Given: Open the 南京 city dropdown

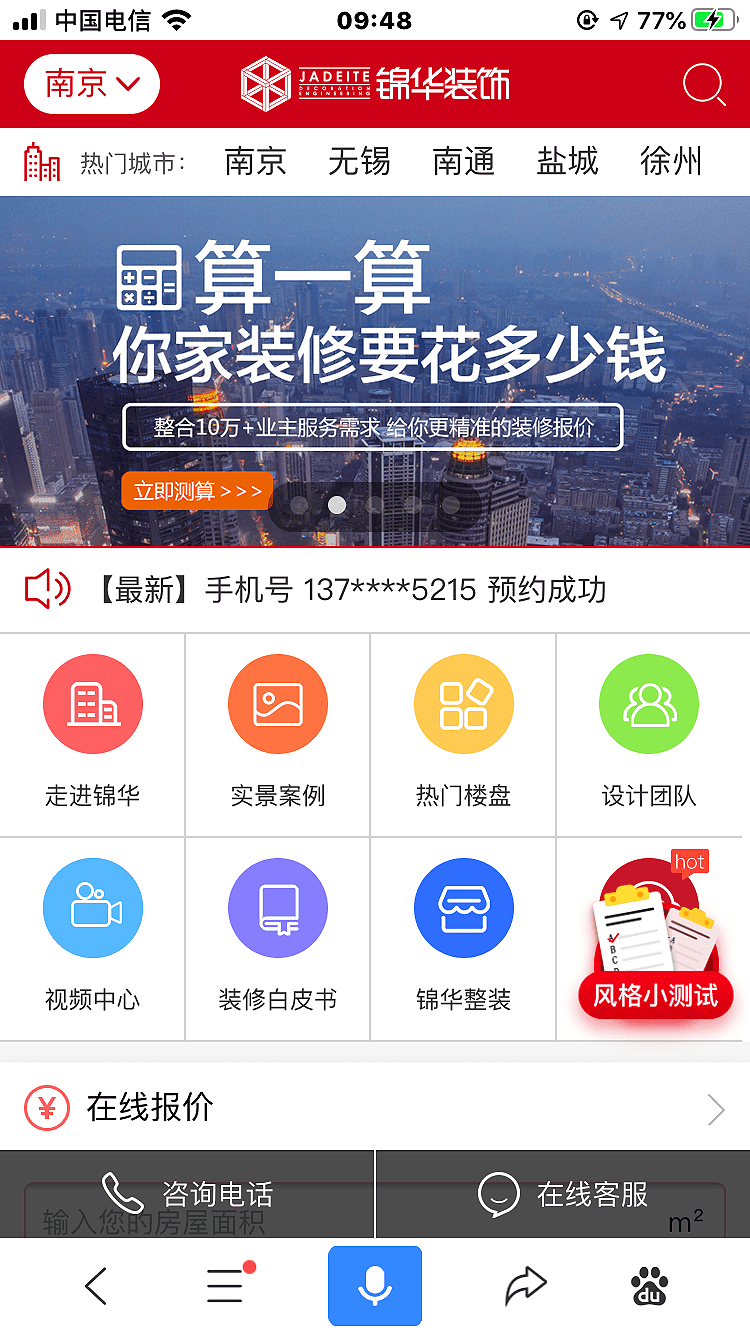Looking at the screenshot, I should (x=92, y=84).
